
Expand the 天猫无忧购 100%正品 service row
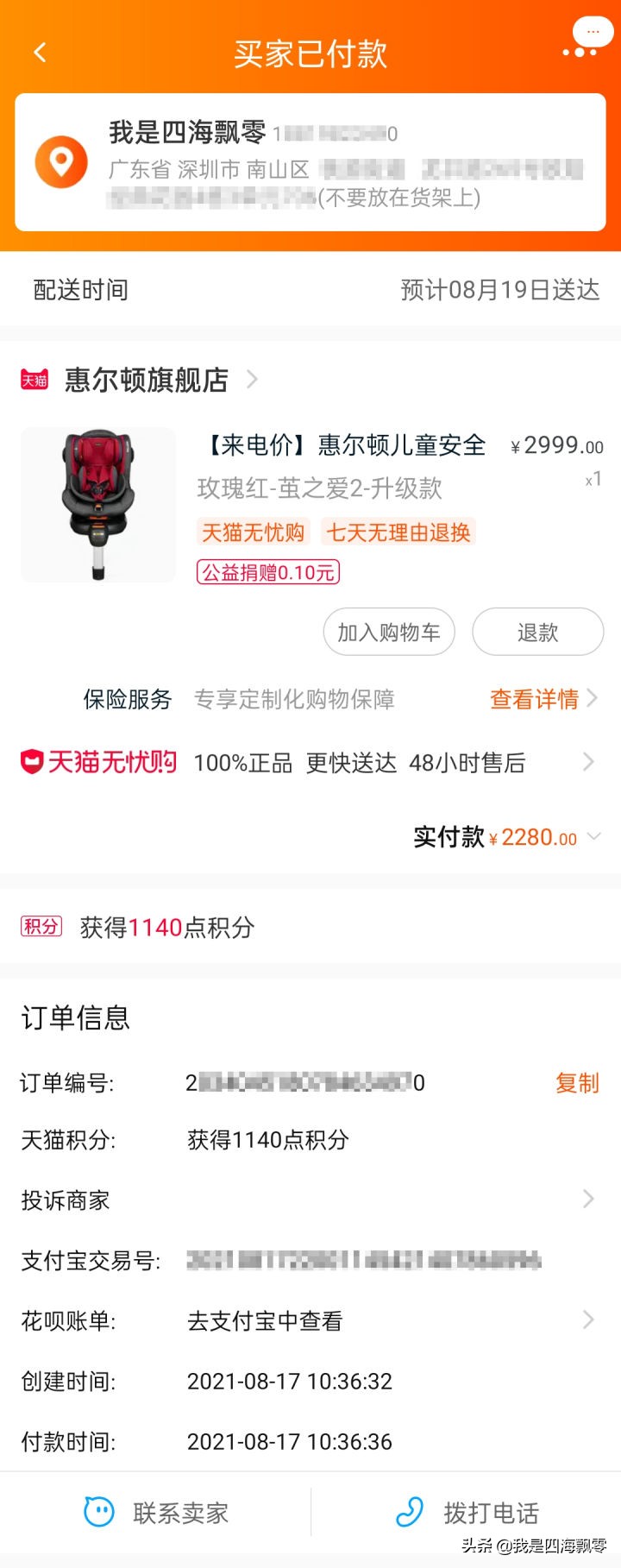pyautogui.click(x=589, y=762)
